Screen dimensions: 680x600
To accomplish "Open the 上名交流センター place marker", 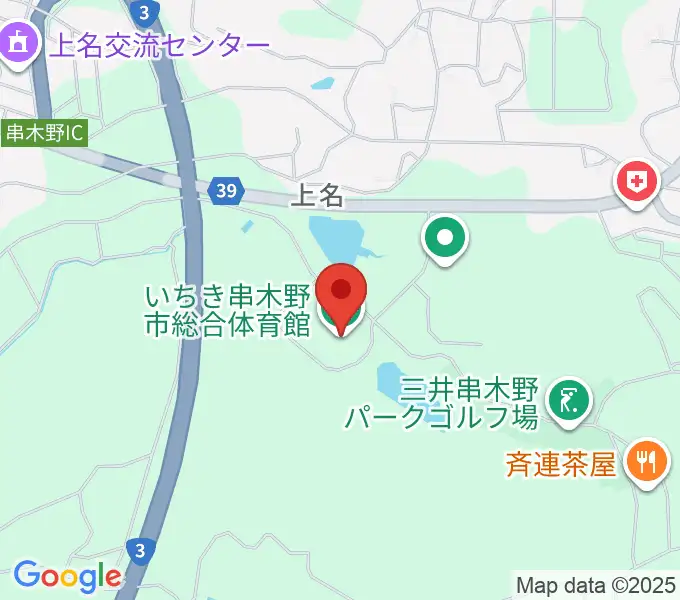I will click(x=17, y=45).
